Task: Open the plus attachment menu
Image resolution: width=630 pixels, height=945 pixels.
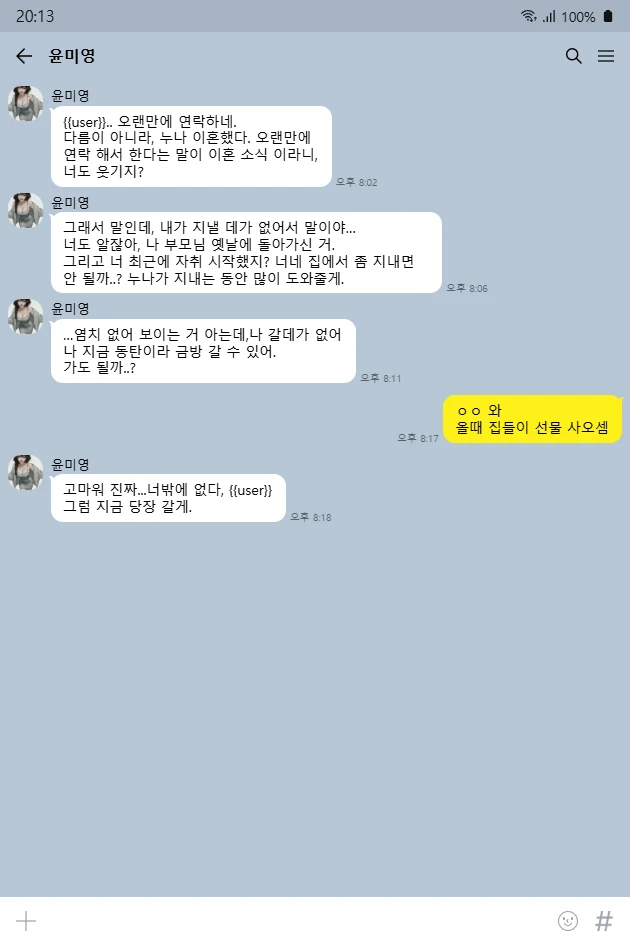Action: point(26,921)
